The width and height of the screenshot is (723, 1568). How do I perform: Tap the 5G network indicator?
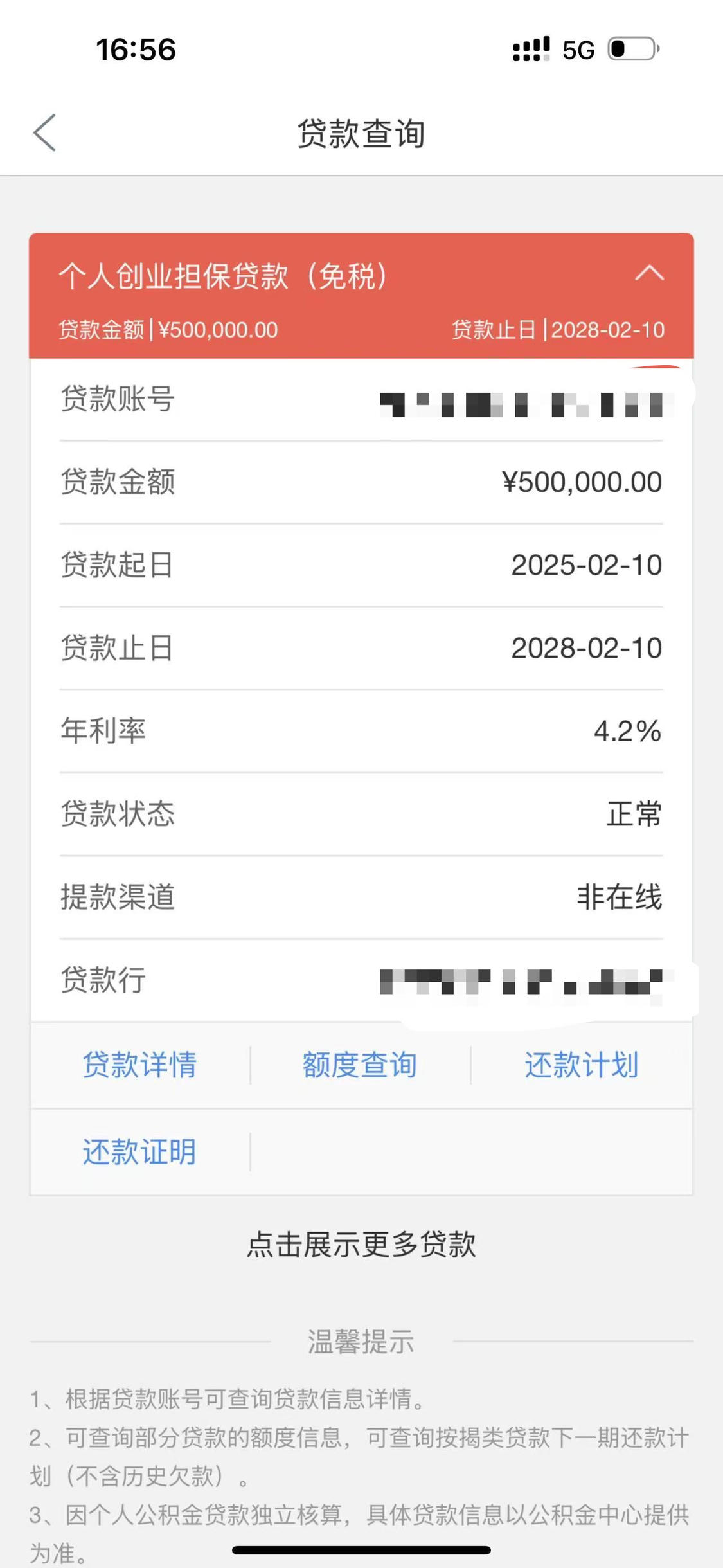[579, 49]
